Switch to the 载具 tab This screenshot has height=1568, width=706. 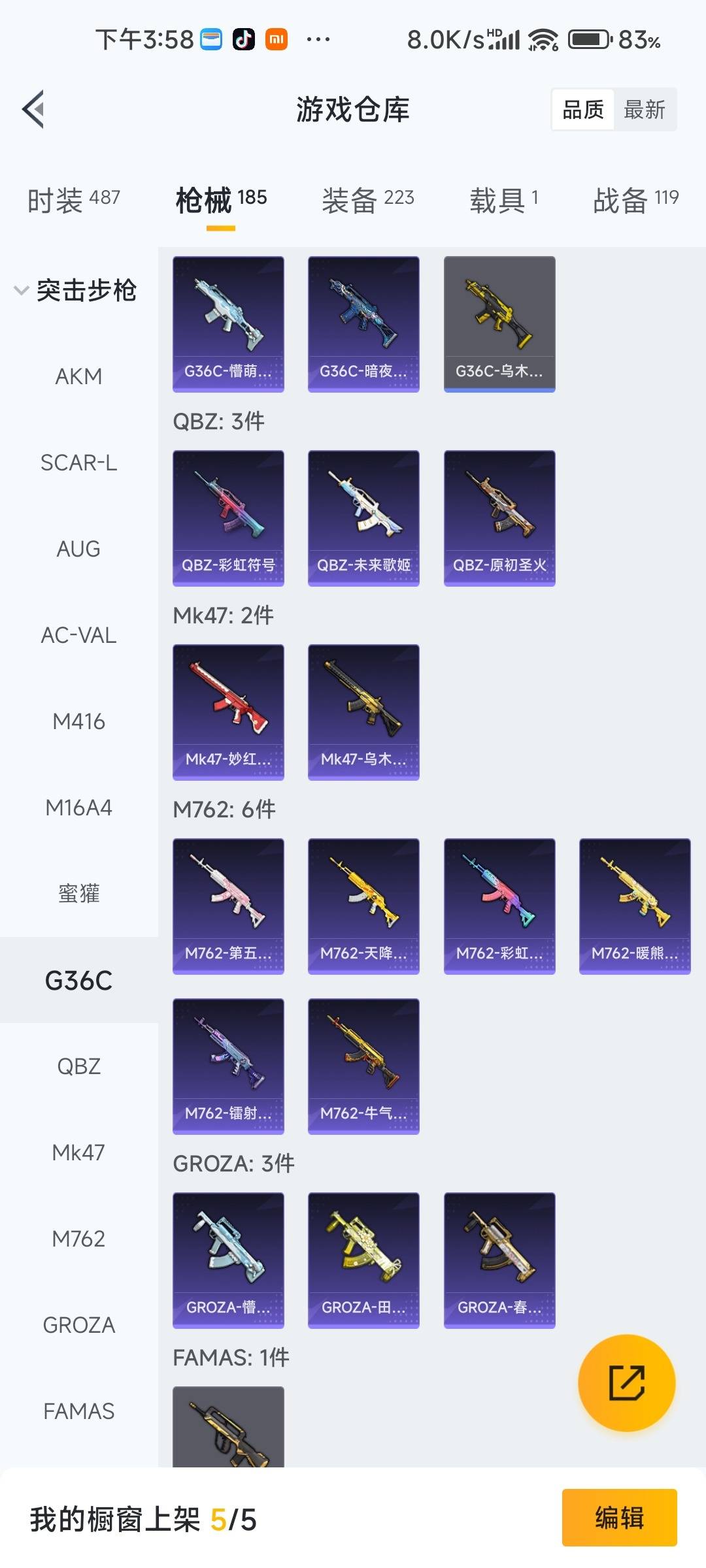click(503, 200)
